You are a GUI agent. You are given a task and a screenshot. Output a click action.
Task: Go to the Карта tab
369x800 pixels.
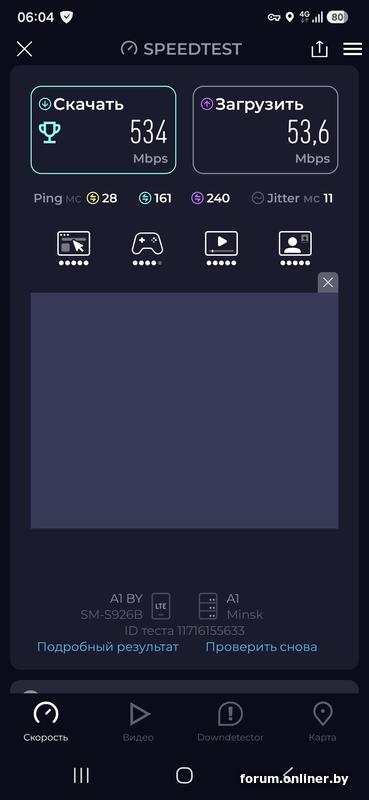323,722
